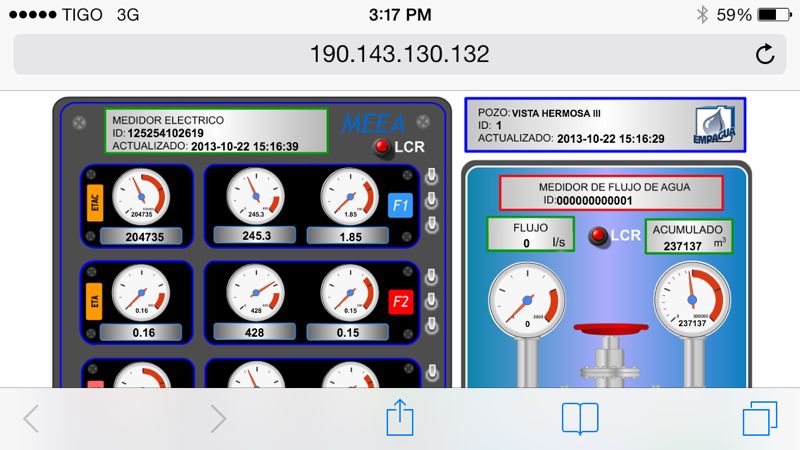Open Safari bookmarks
This screenshot has height=450, width=800.
tap(579, 418)
